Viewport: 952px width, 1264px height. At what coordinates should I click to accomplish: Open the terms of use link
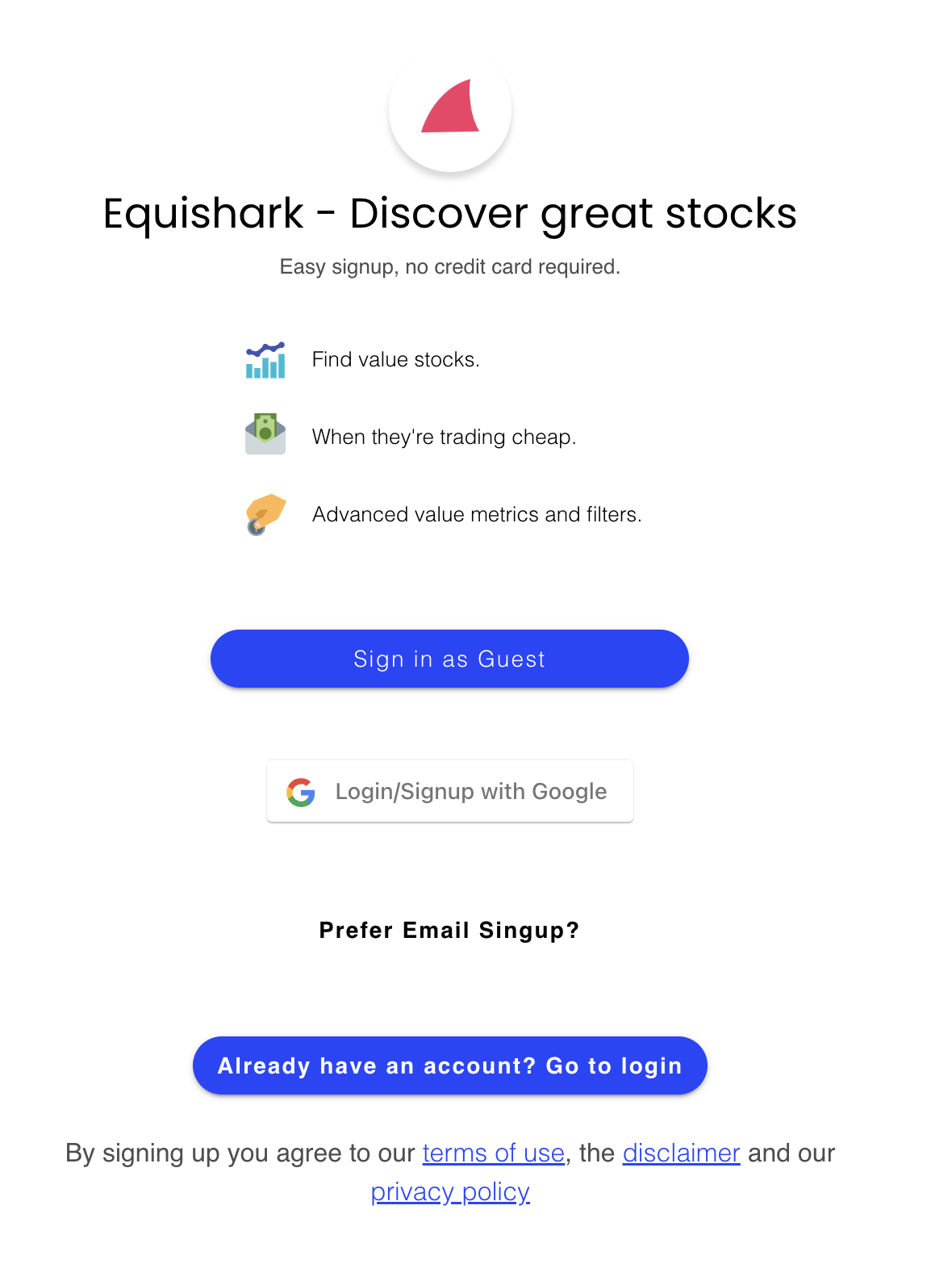tap(493, 1153)
